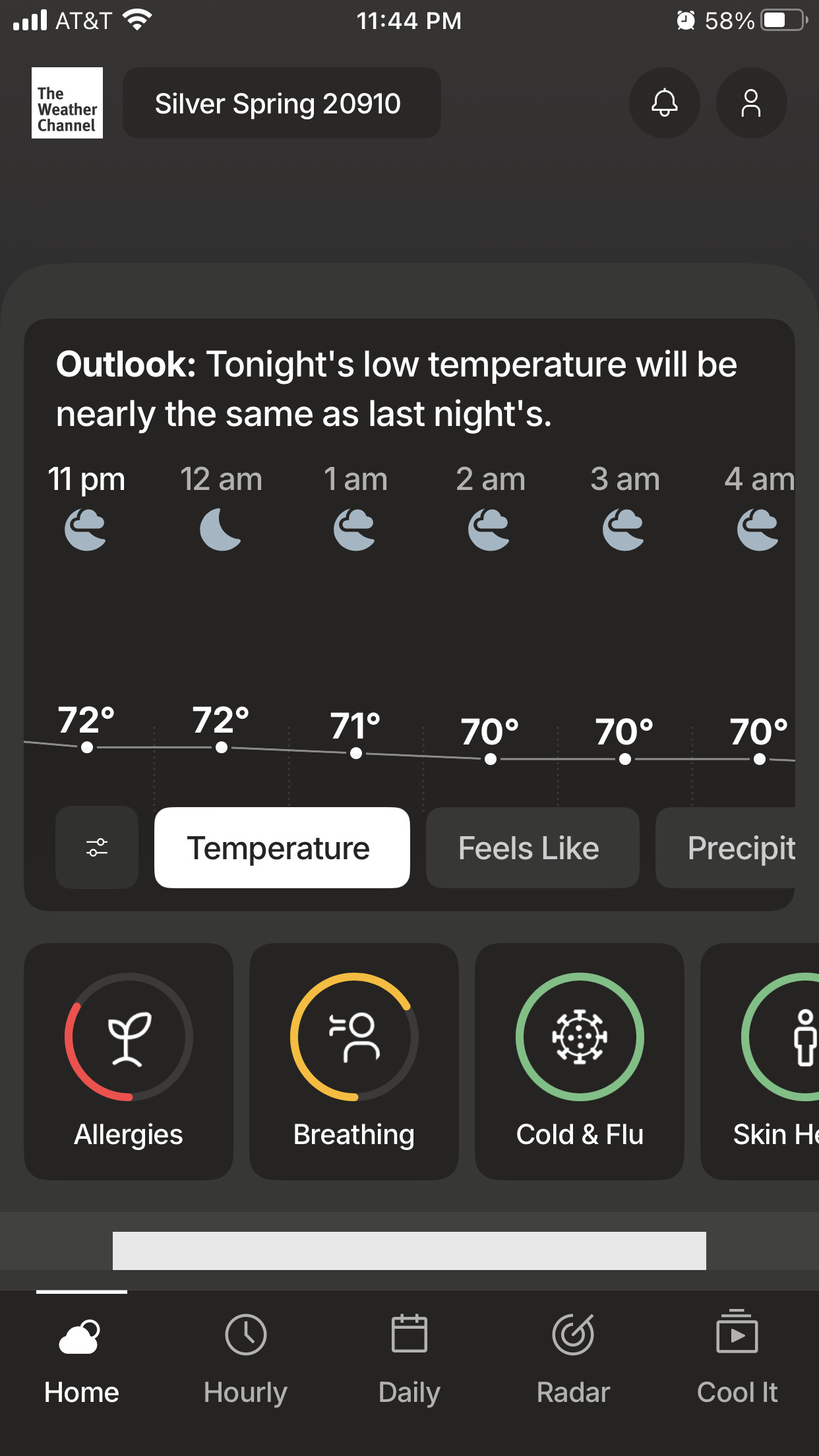Open the Breathing card
Screen dimensions: 819x1456
point(354,1061)
